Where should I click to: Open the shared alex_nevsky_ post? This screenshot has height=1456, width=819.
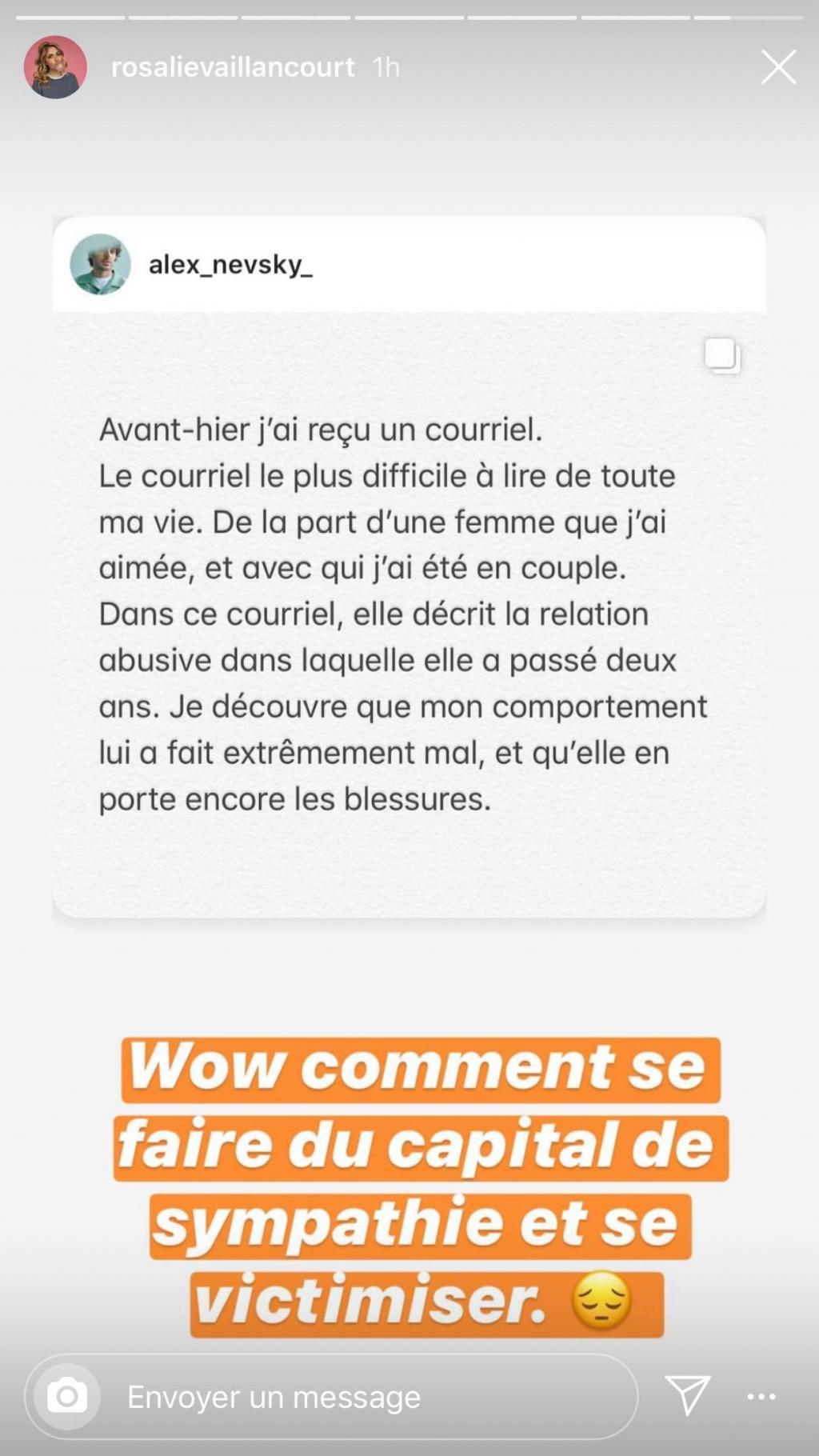point(409,566)
